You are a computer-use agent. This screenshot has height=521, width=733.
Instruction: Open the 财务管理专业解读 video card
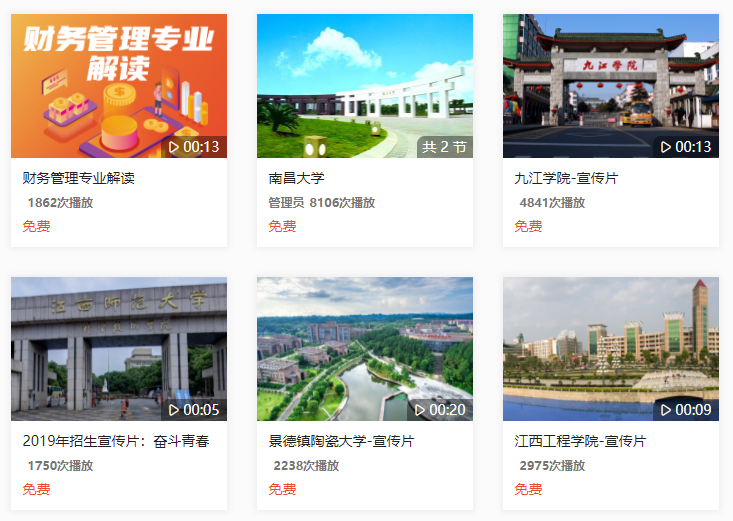tap(118, 87)
